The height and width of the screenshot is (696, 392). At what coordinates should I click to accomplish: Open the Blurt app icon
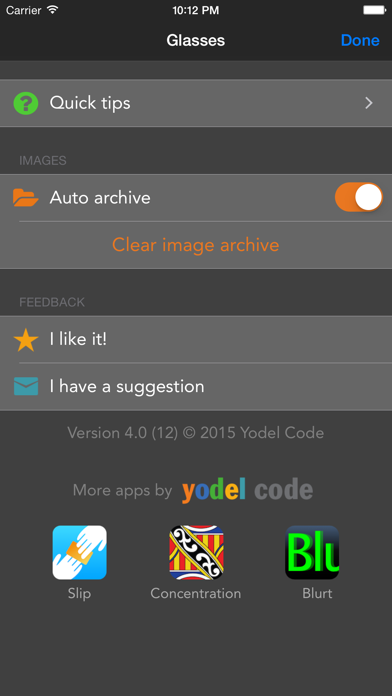312,553
